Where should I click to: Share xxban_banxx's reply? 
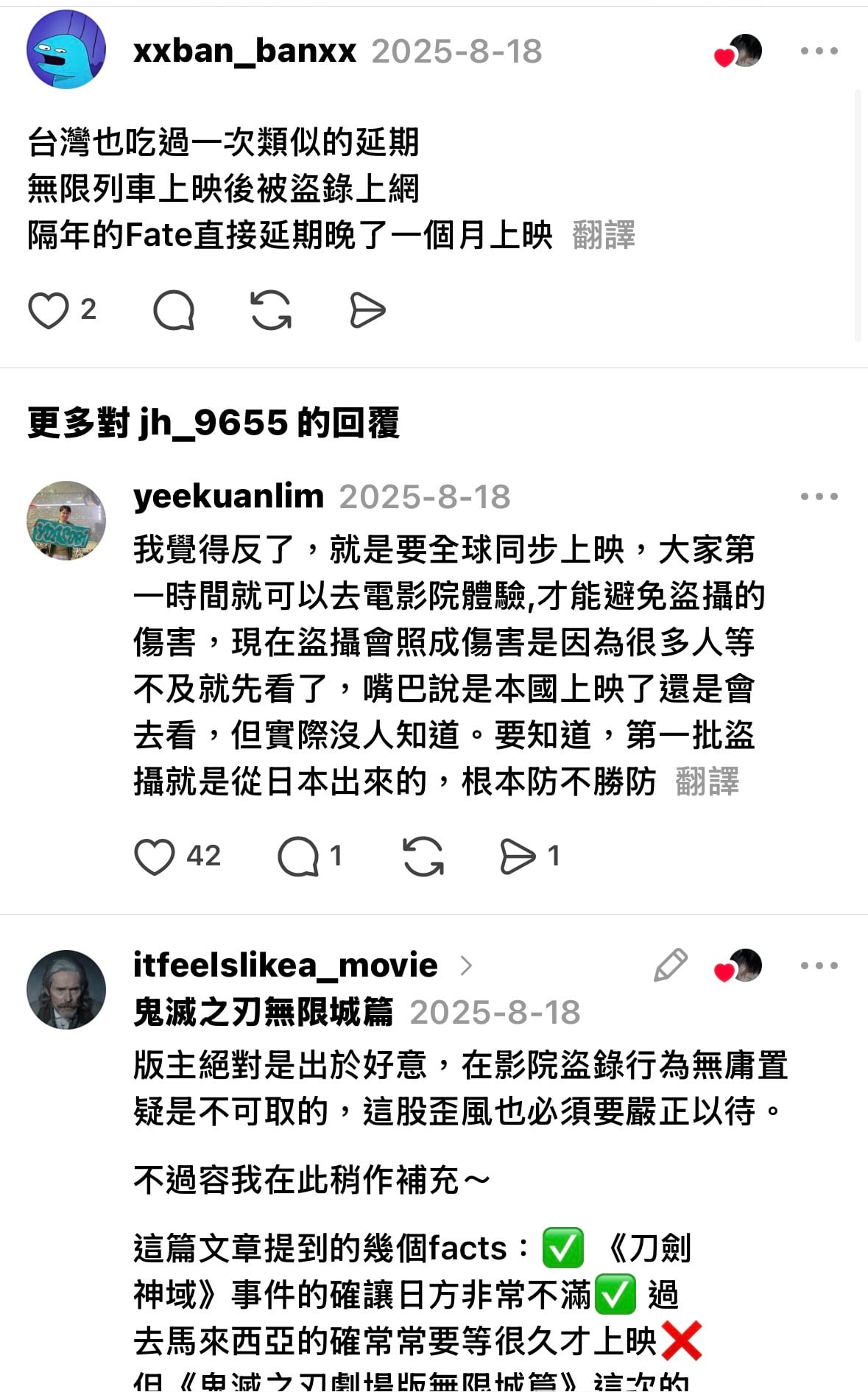[367, 310]
